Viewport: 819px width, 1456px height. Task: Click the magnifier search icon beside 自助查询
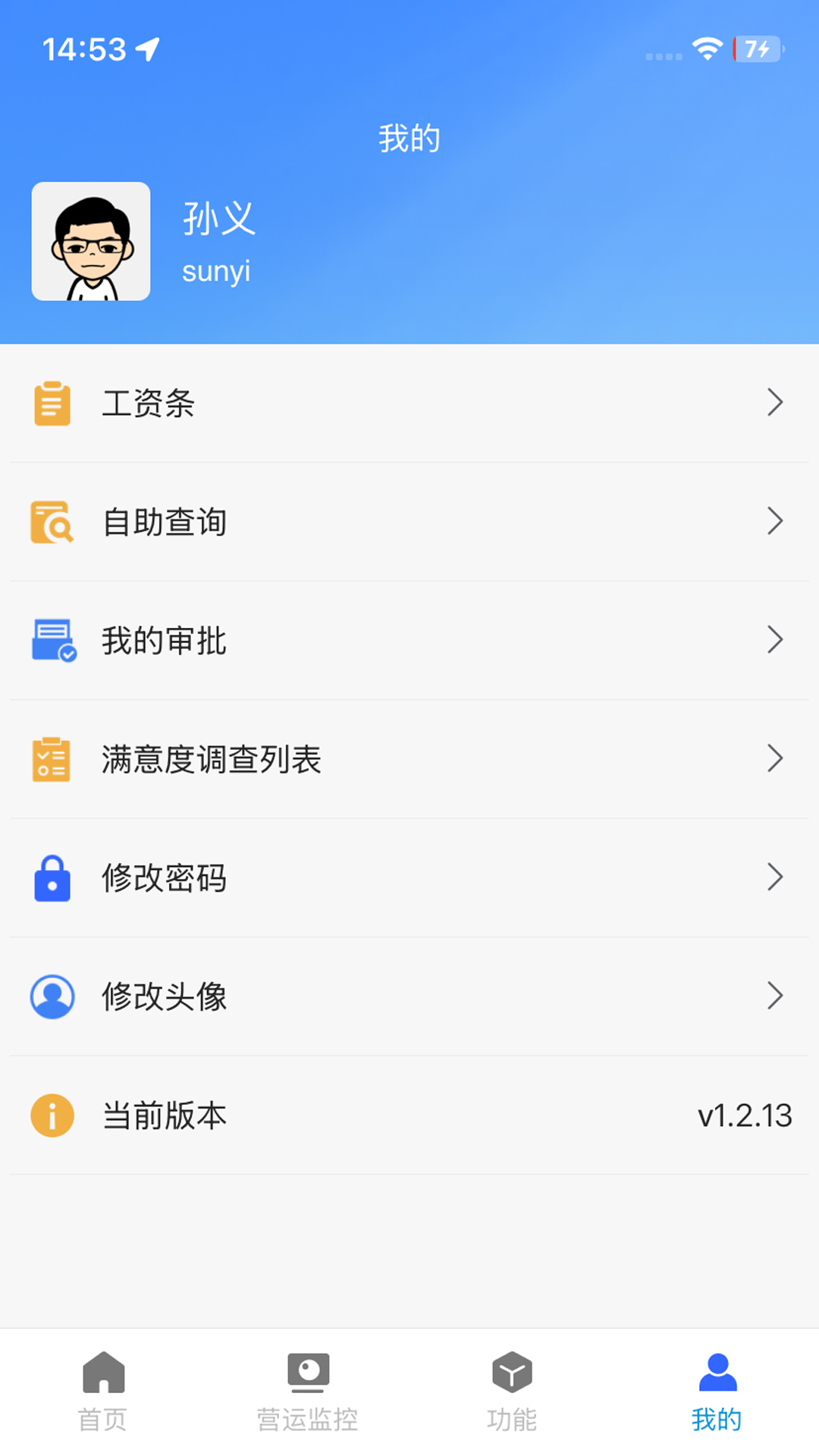click(x=51, y=522)
